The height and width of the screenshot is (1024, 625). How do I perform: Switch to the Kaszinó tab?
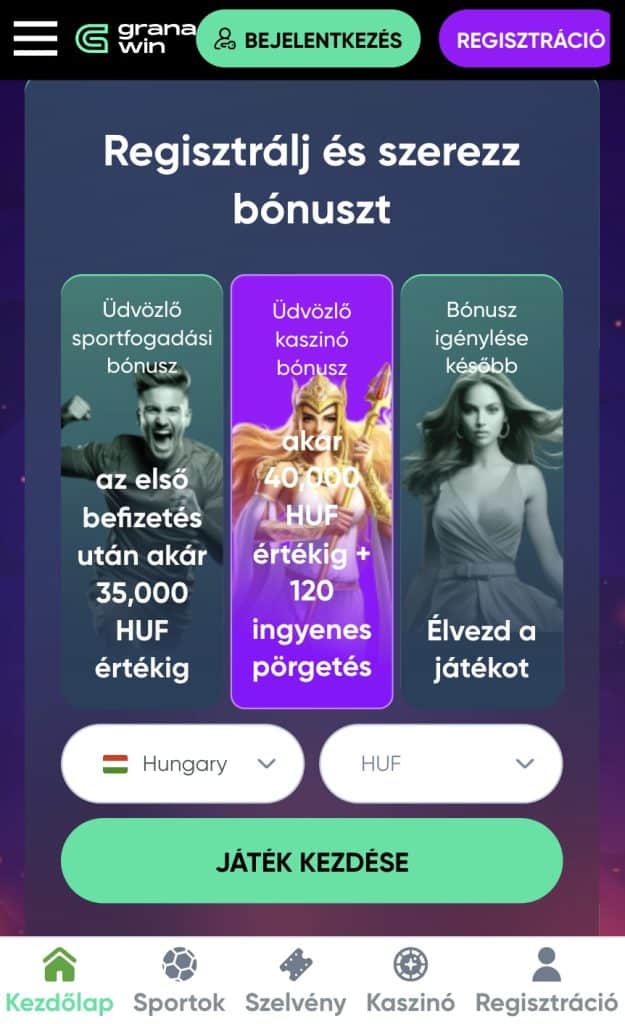pyautogui.click(x=410, y=981)
